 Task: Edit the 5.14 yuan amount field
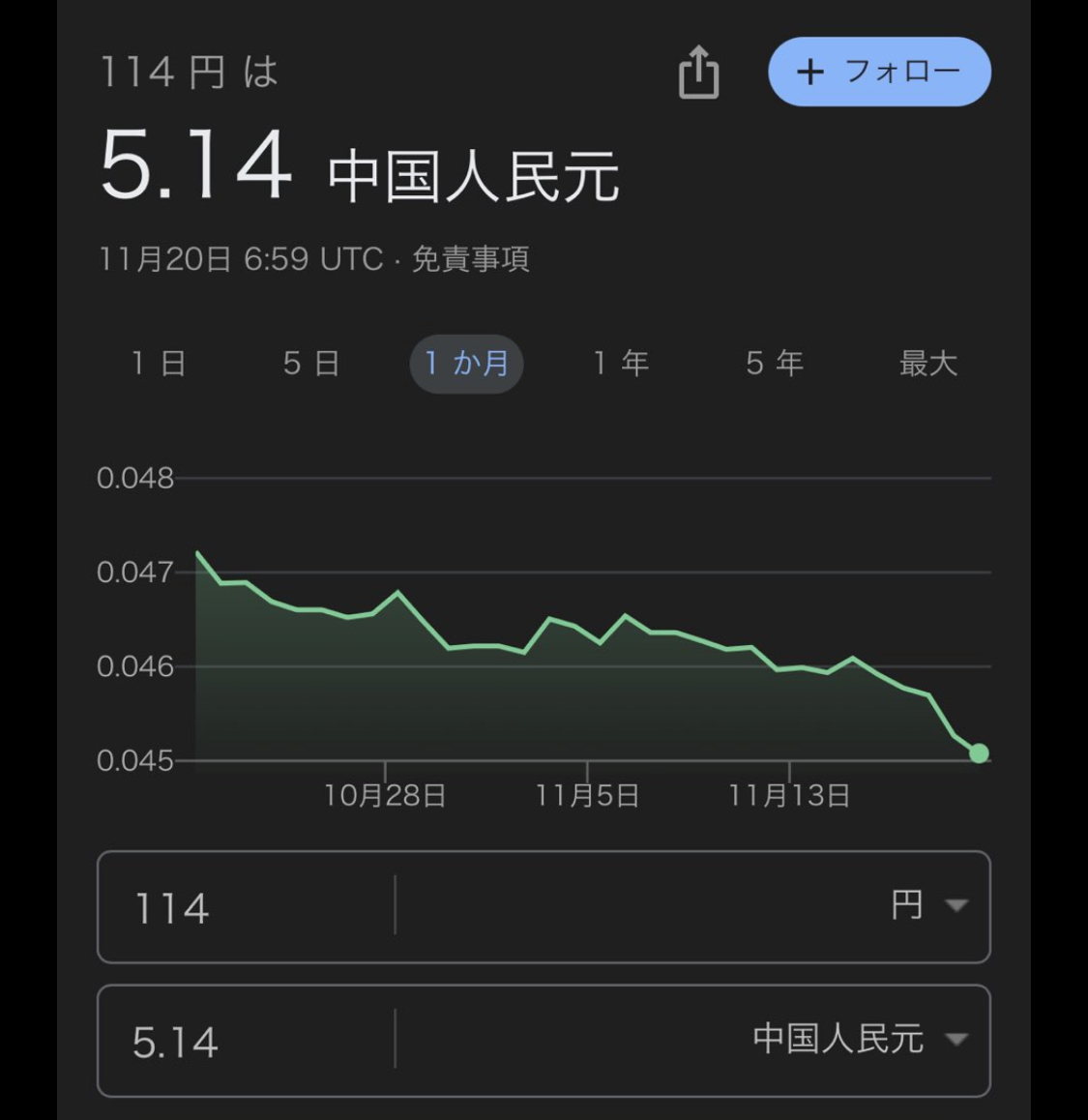point(247,1041)
